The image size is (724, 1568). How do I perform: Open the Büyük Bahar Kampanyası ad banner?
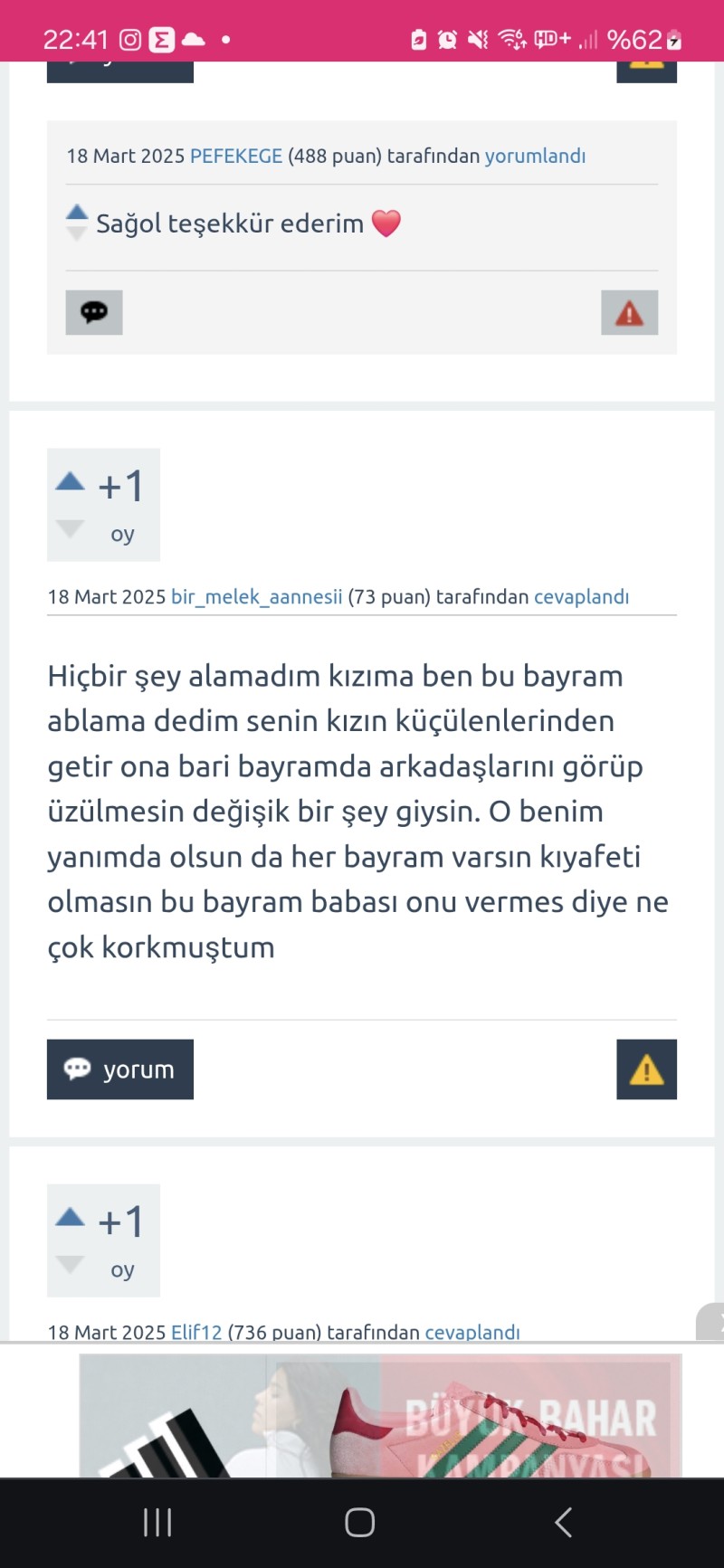coord(380,1416)
